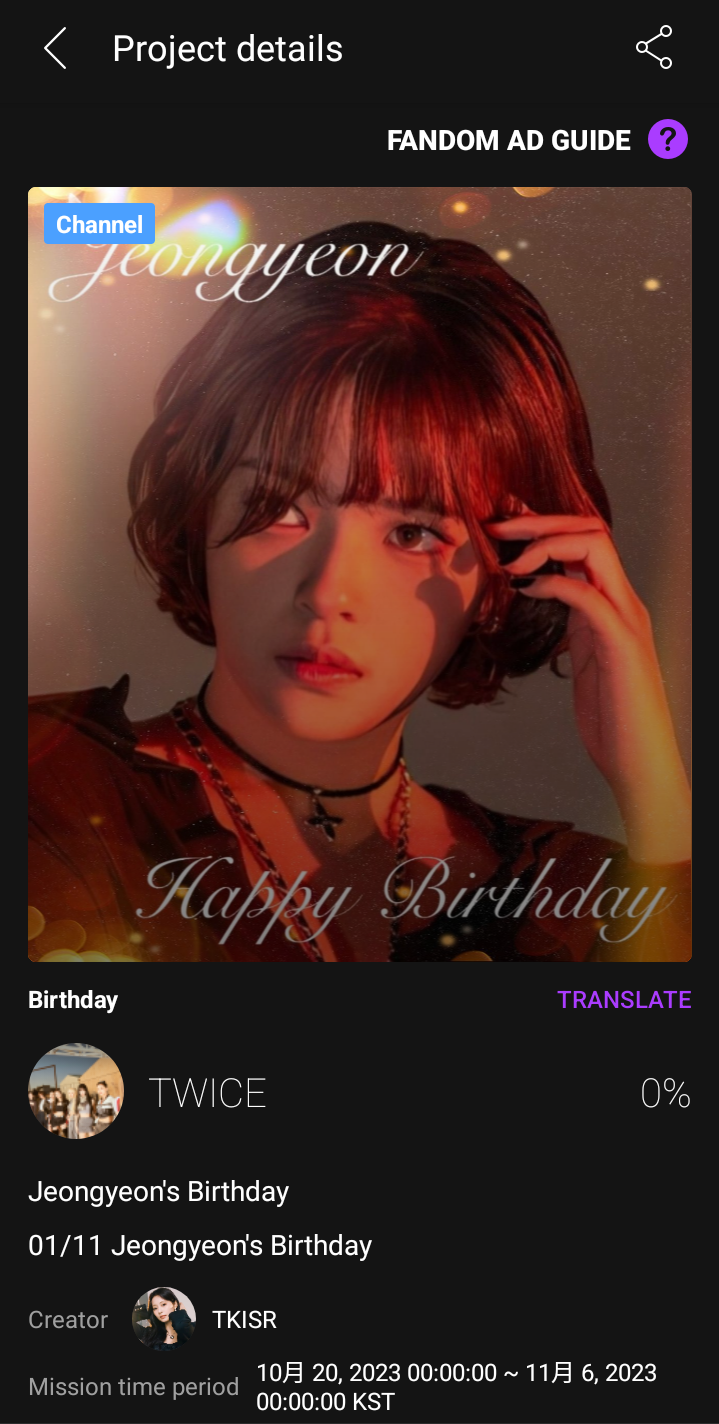This screenshot has width=719, height=1424.
Task: Open the TWICE artist profile
Action: 76,1091
